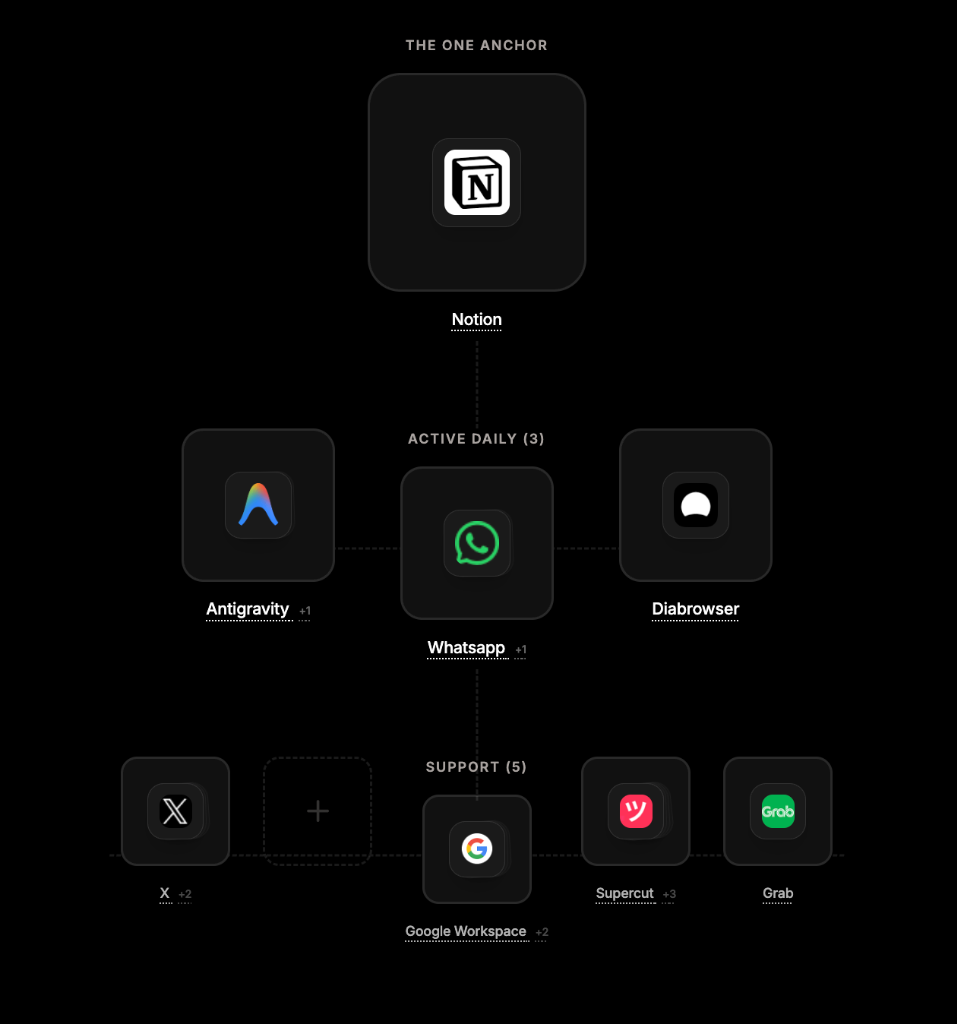Image resolution: width=957 pixels, height=1024 pixels.
Task: Expand the +3 stack beside Supercut
Action: [x=669, y=895]
